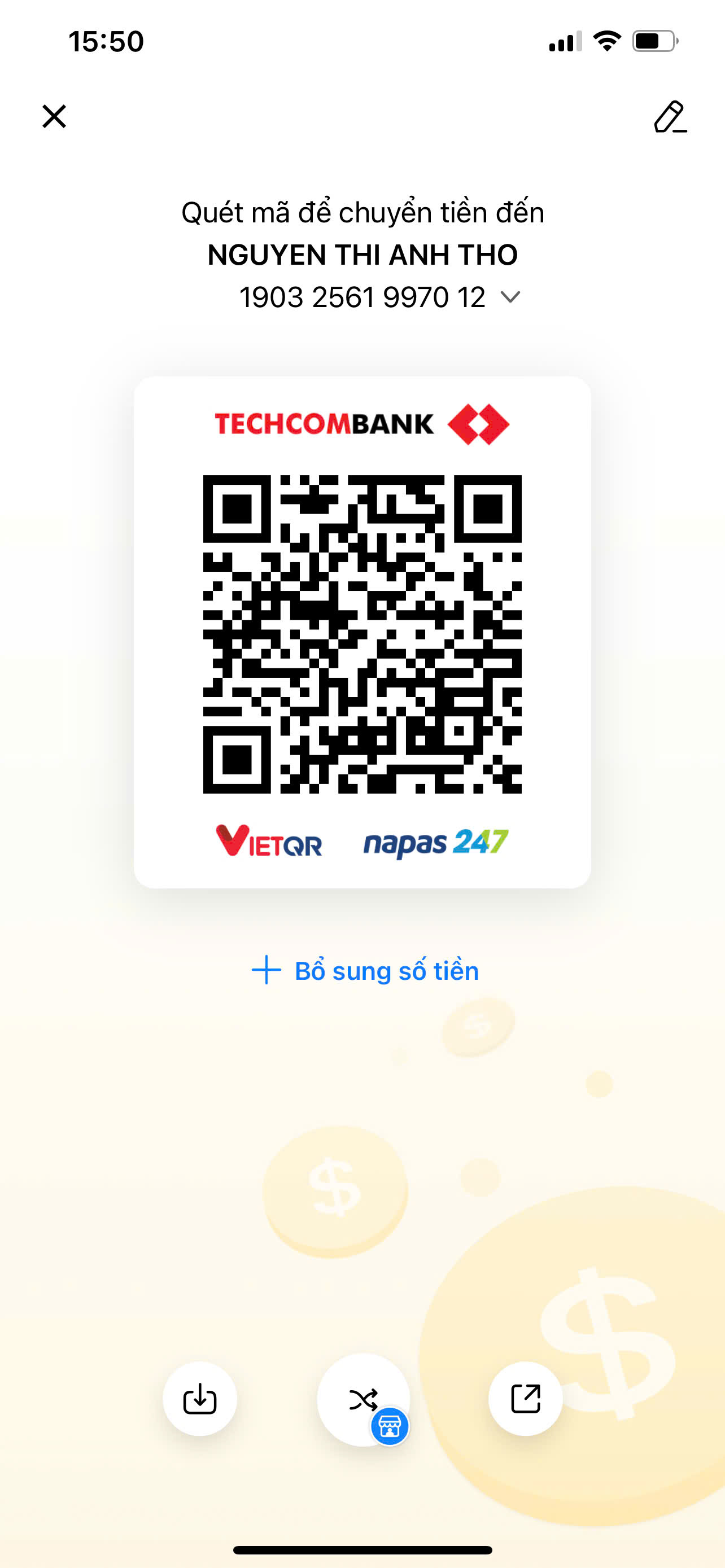Download the QR code image
This screenshot has height=1568, width=725.
[x=200, y=1399]
